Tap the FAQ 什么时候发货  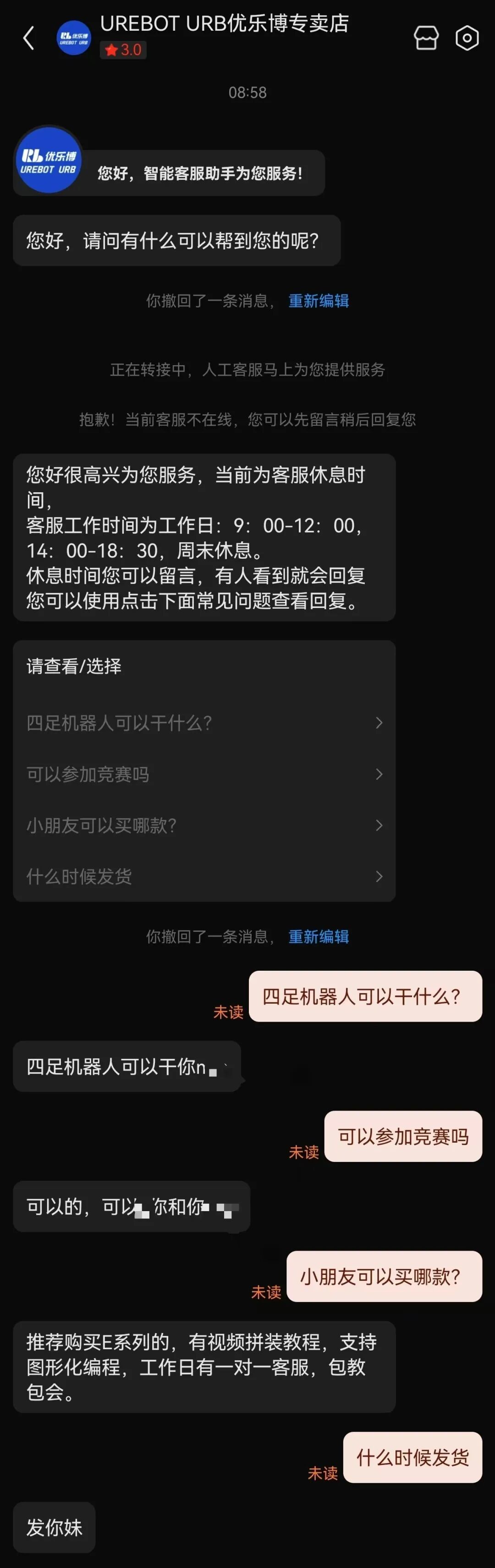(x=204, y=877)
